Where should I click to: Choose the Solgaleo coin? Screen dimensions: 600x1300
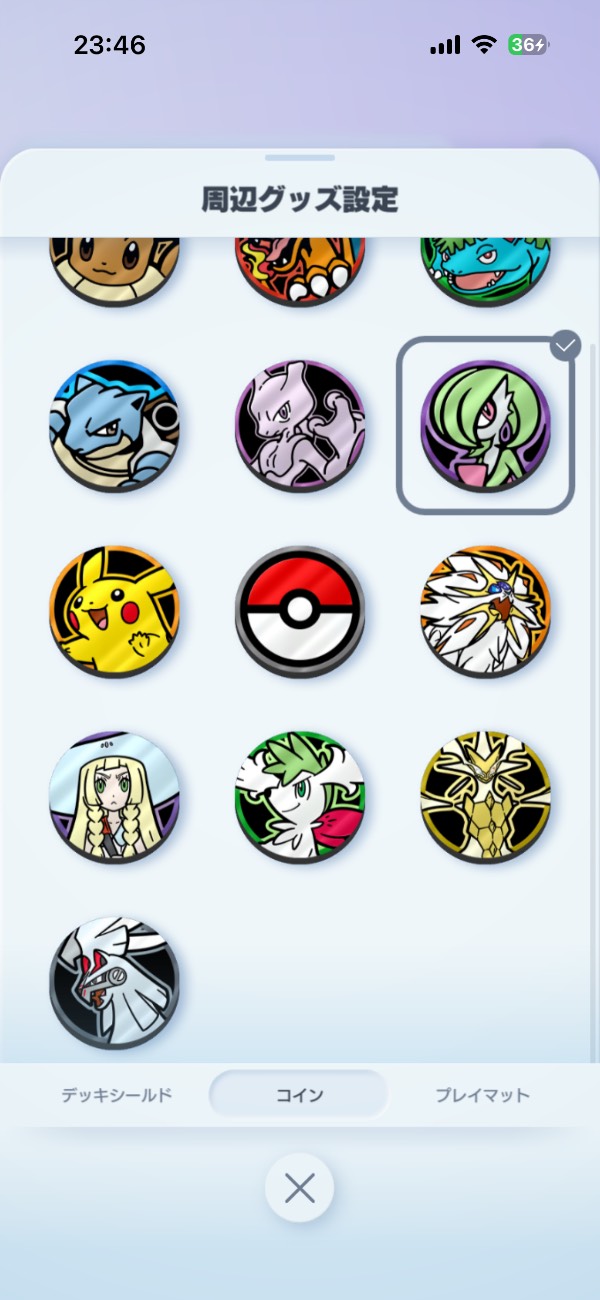(485, 611)
